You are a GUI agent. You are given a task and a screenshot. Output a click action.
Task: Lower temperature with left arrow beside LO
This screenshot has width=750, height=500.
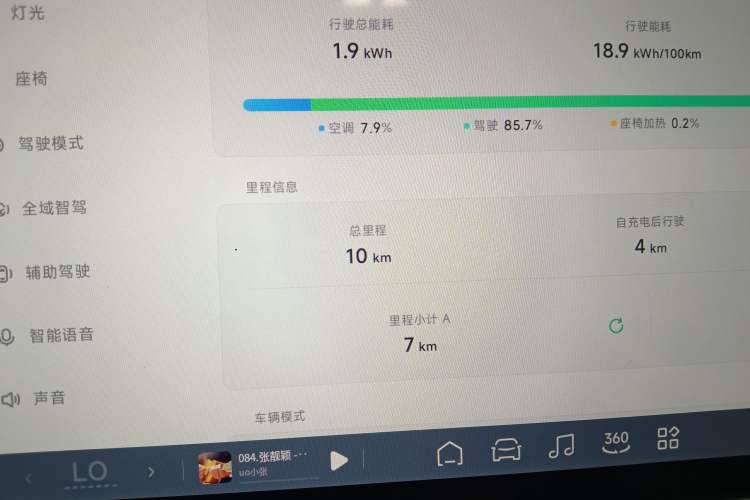click(28, 478)
